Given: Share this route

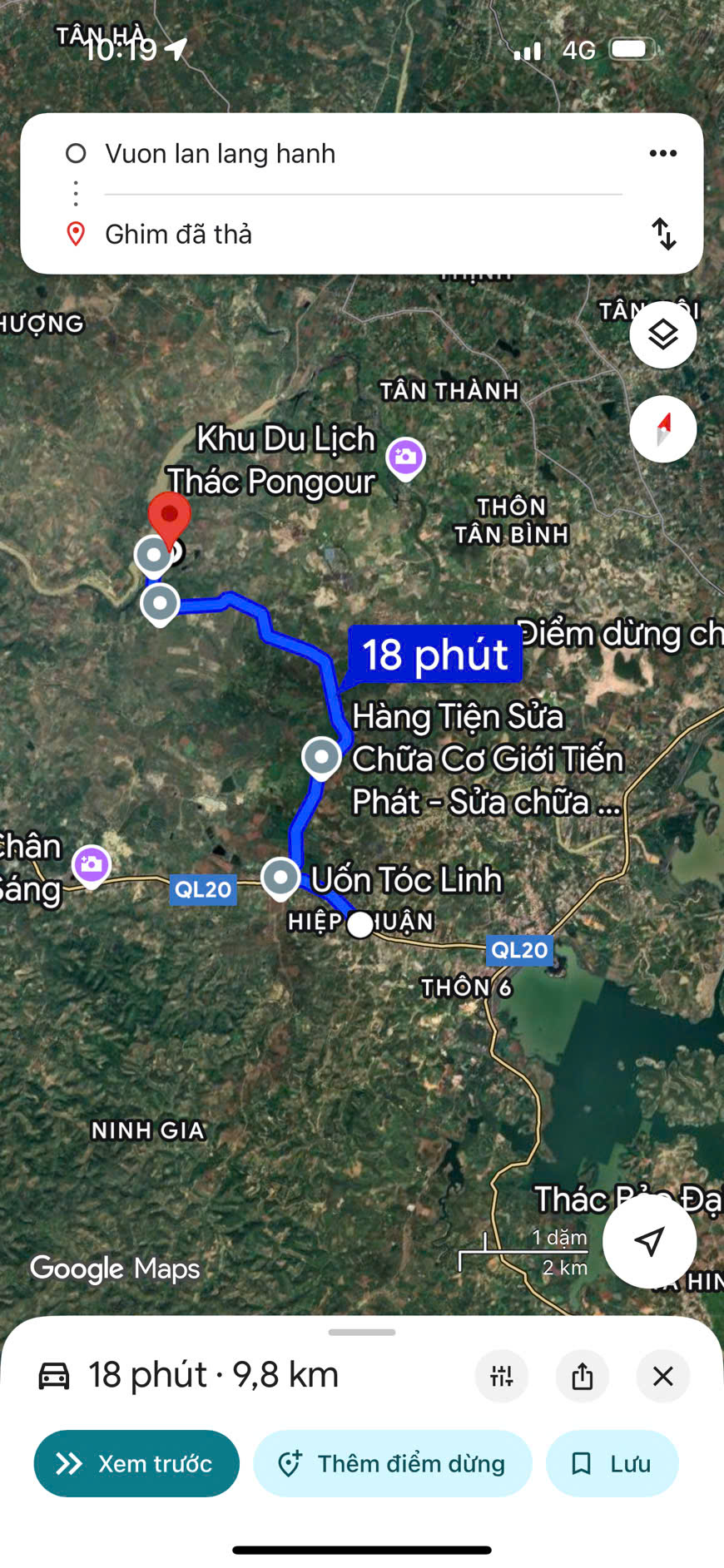Looking at the screenshot, I should pos(582,1376).
